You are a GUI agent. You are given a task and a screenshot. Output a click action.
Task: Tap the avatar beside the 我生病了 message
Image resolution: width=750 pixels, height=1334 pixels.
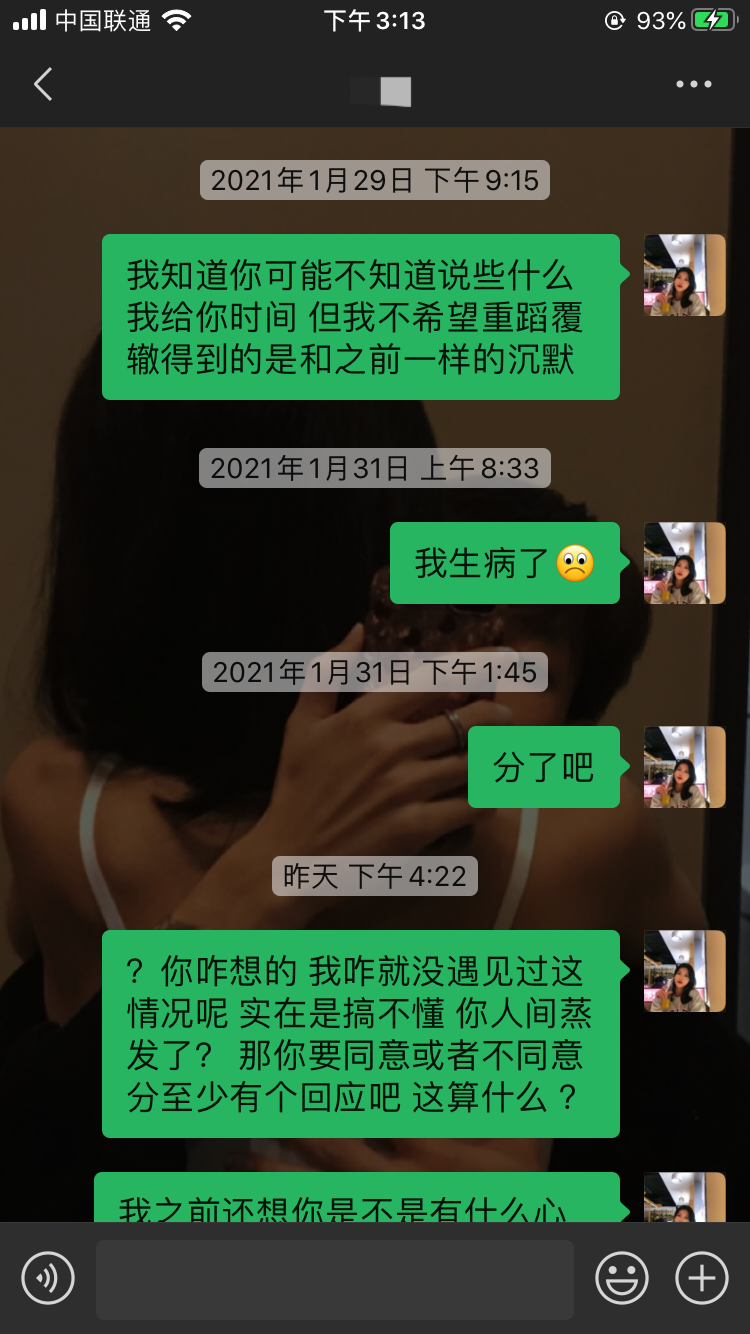click(x=684, y=563)
